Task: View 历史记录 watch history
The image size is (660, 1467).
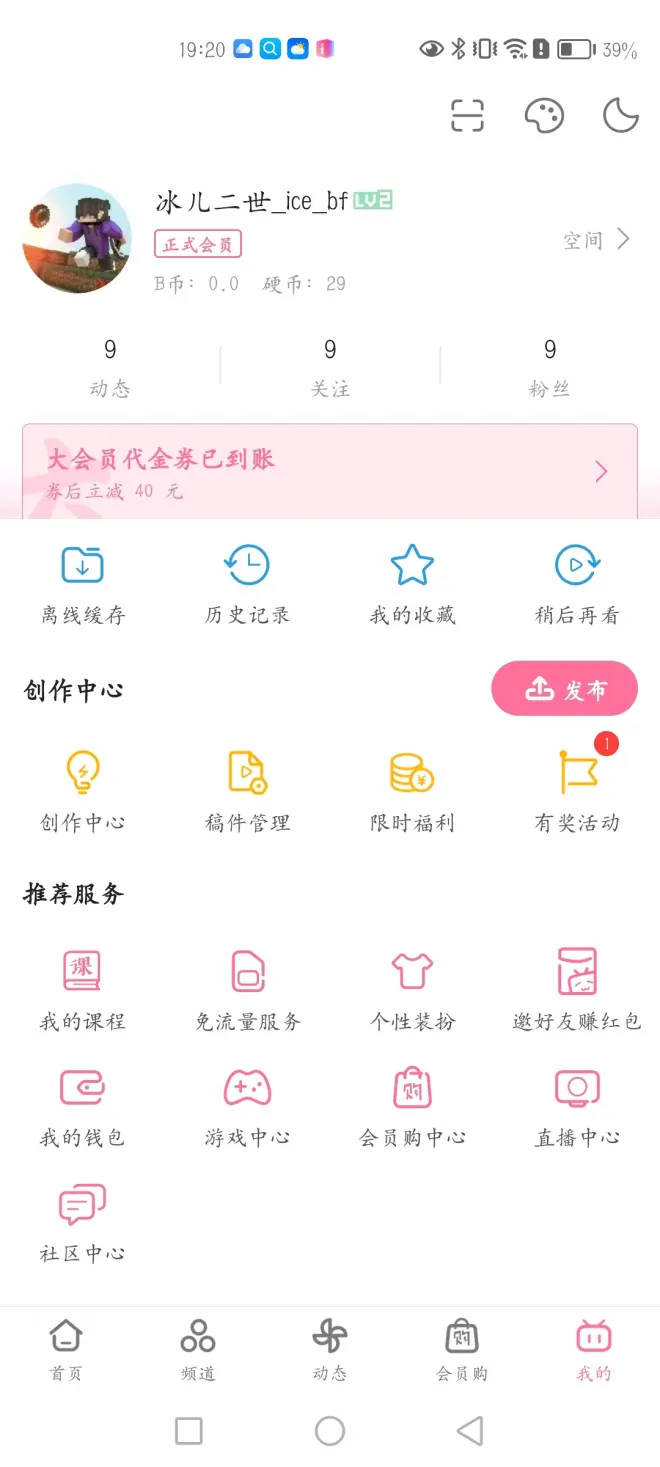Action: click(247, 583)
